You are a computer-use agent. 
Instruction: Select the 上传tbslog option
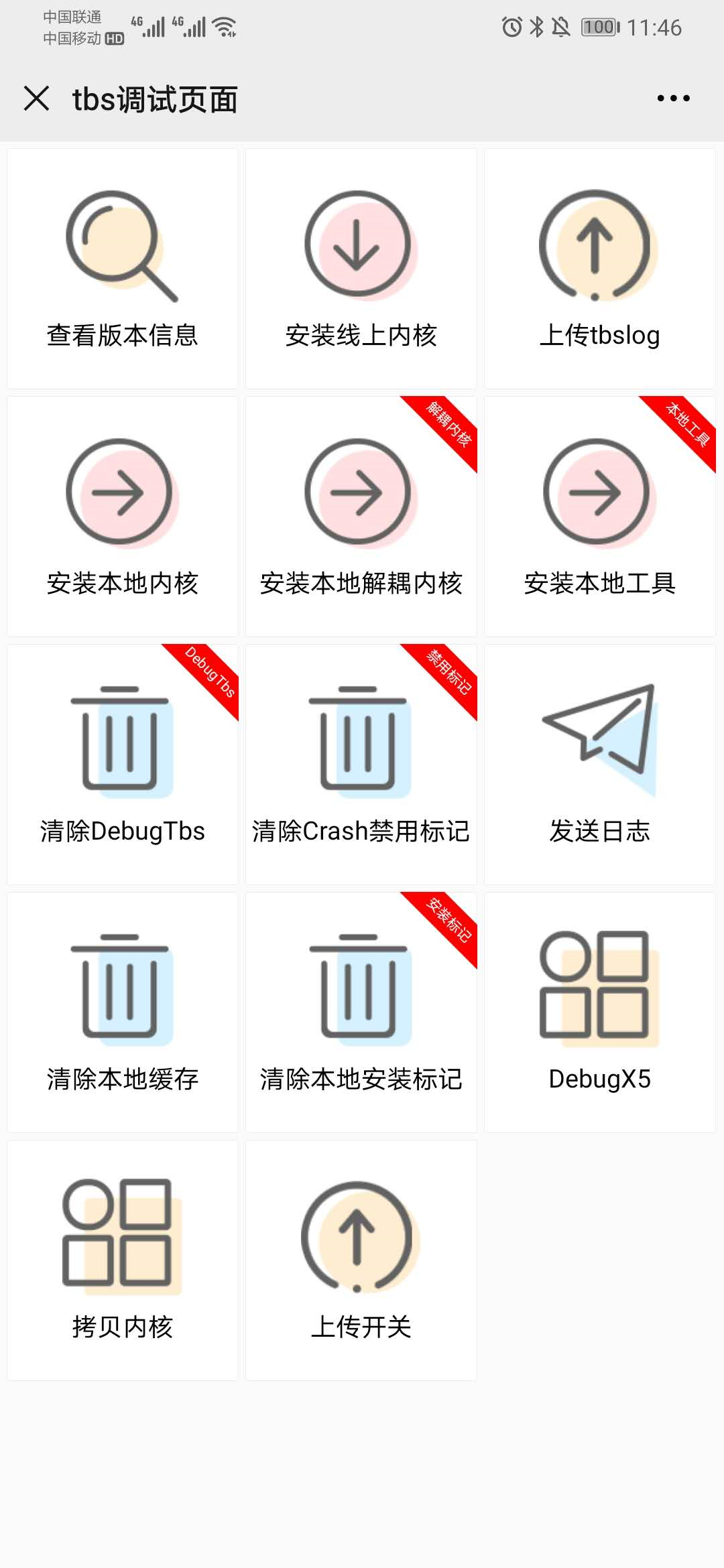(599, 269)
